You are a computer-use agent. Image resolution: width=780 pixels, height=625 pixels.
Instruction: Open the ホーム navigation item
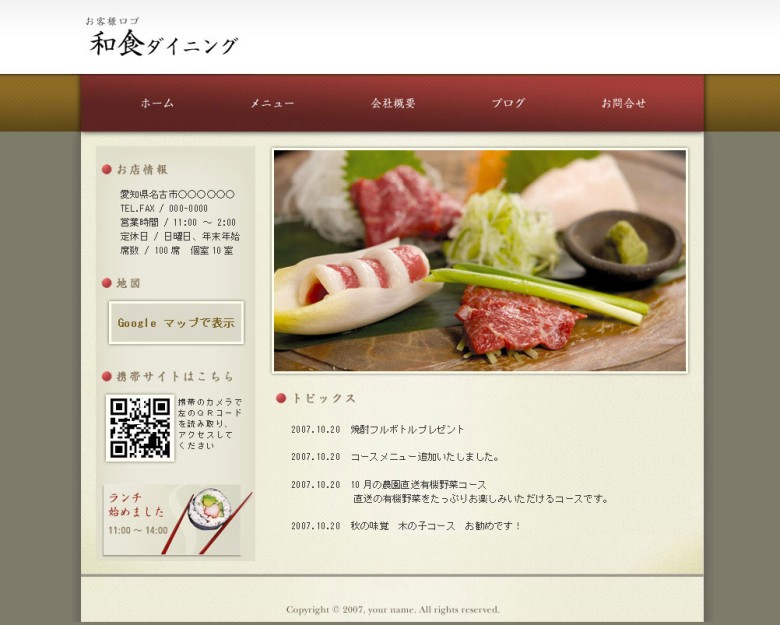(x=157, y=103)
